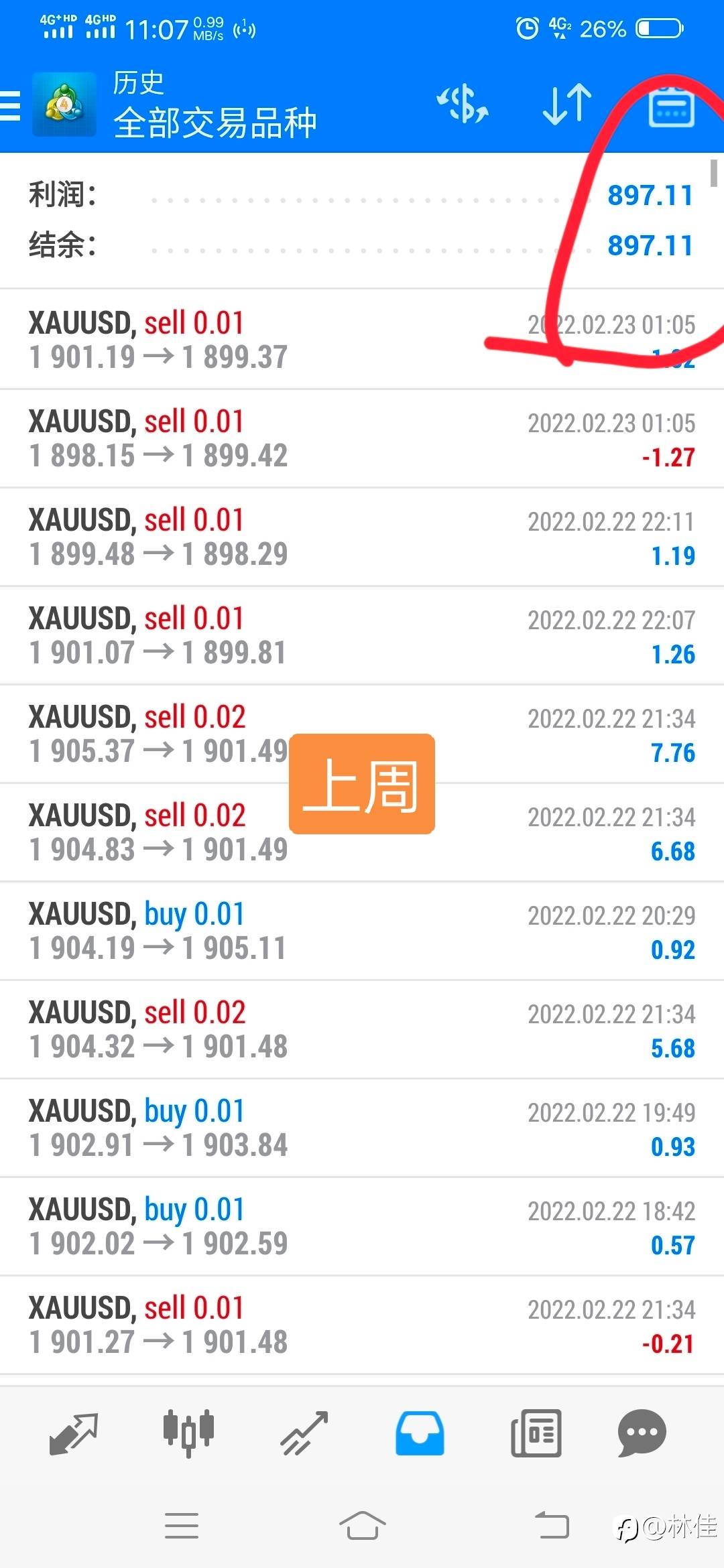Open the hamburger drawer menu

click(10, 106)
